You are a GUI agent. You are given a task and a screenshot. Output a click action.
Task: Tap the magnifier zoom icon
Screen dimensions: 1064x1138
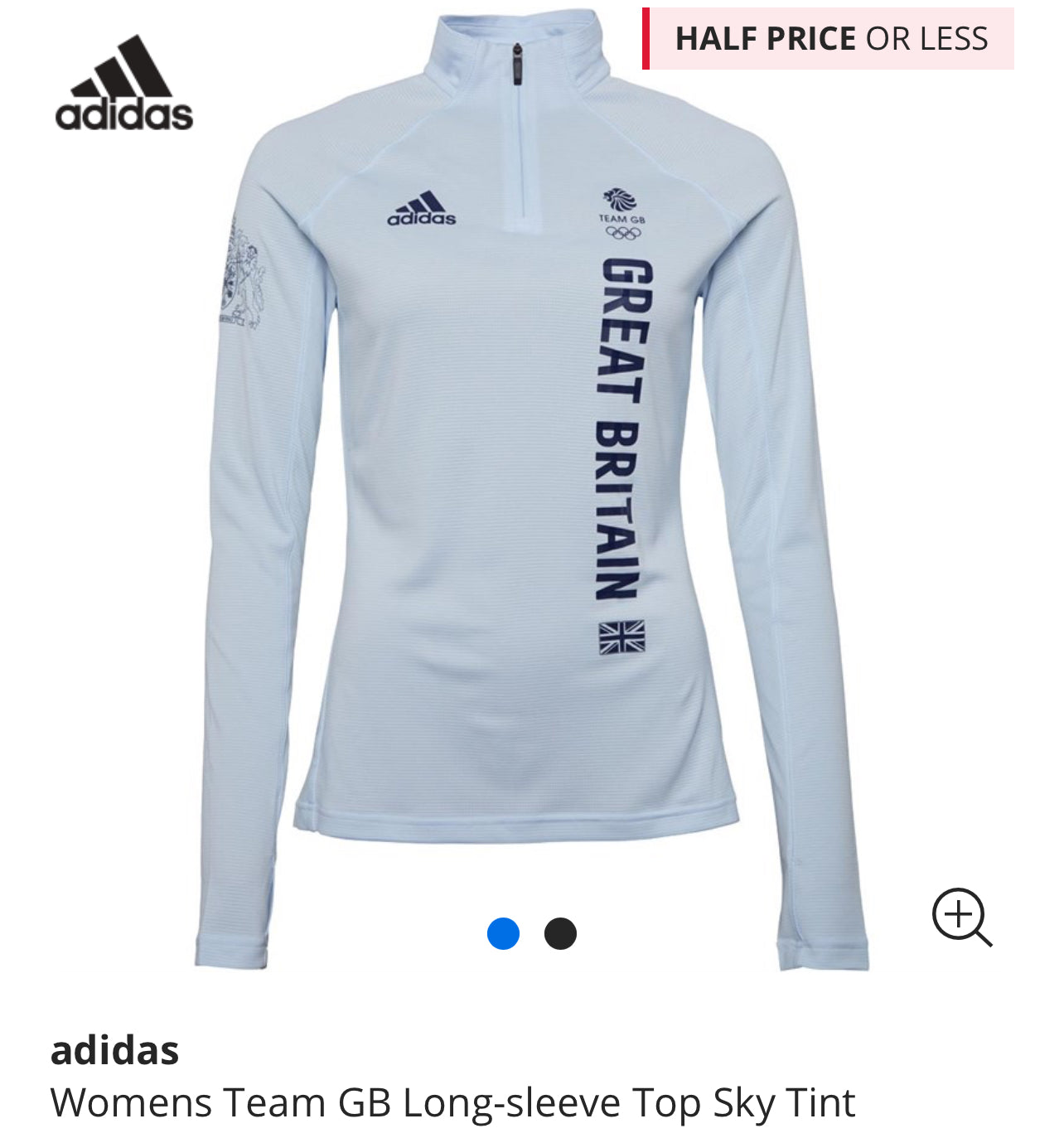click(x=961, y=917)
